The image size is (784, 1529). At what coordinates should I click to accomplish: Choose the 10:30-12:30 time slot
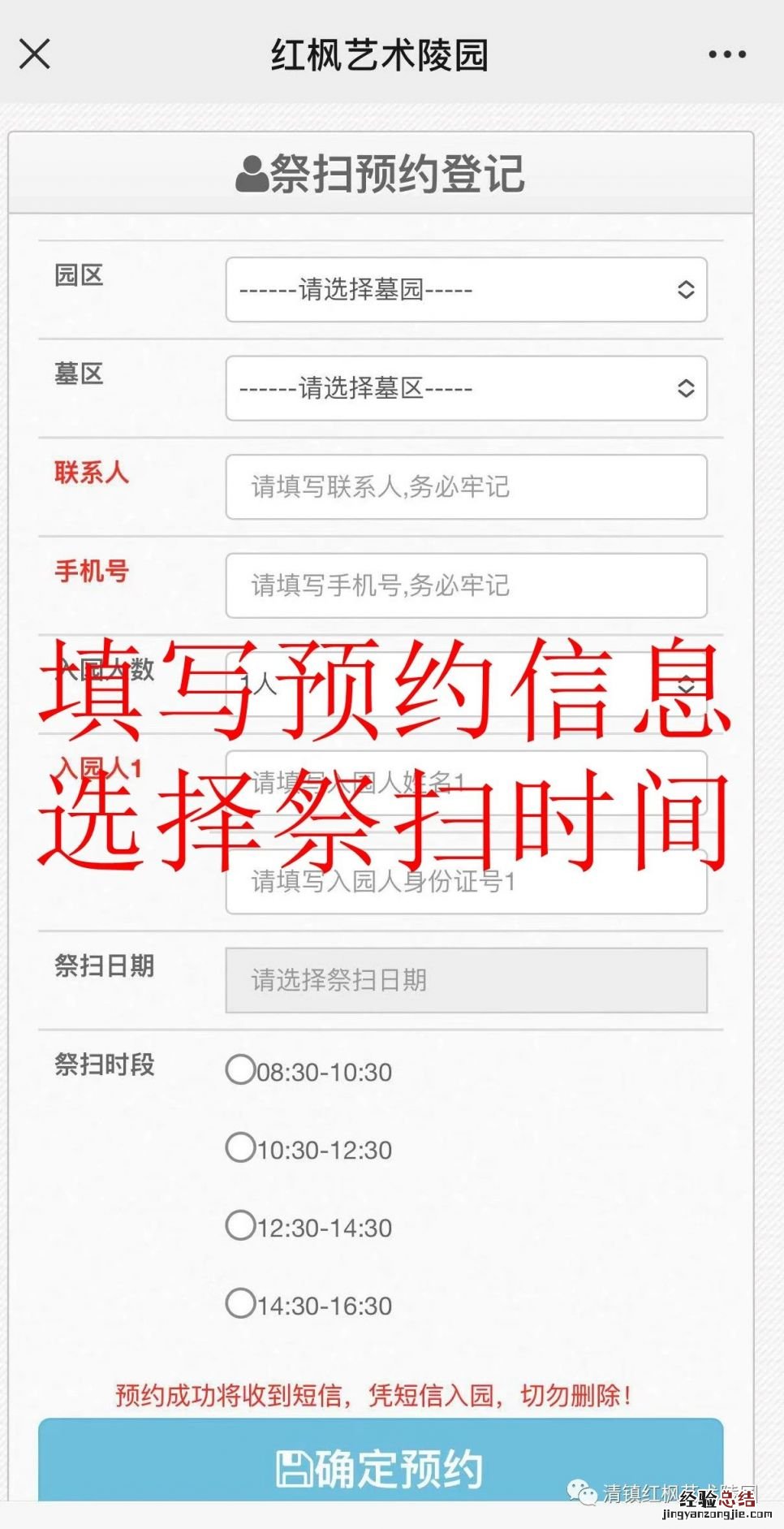click(240, 1148)
